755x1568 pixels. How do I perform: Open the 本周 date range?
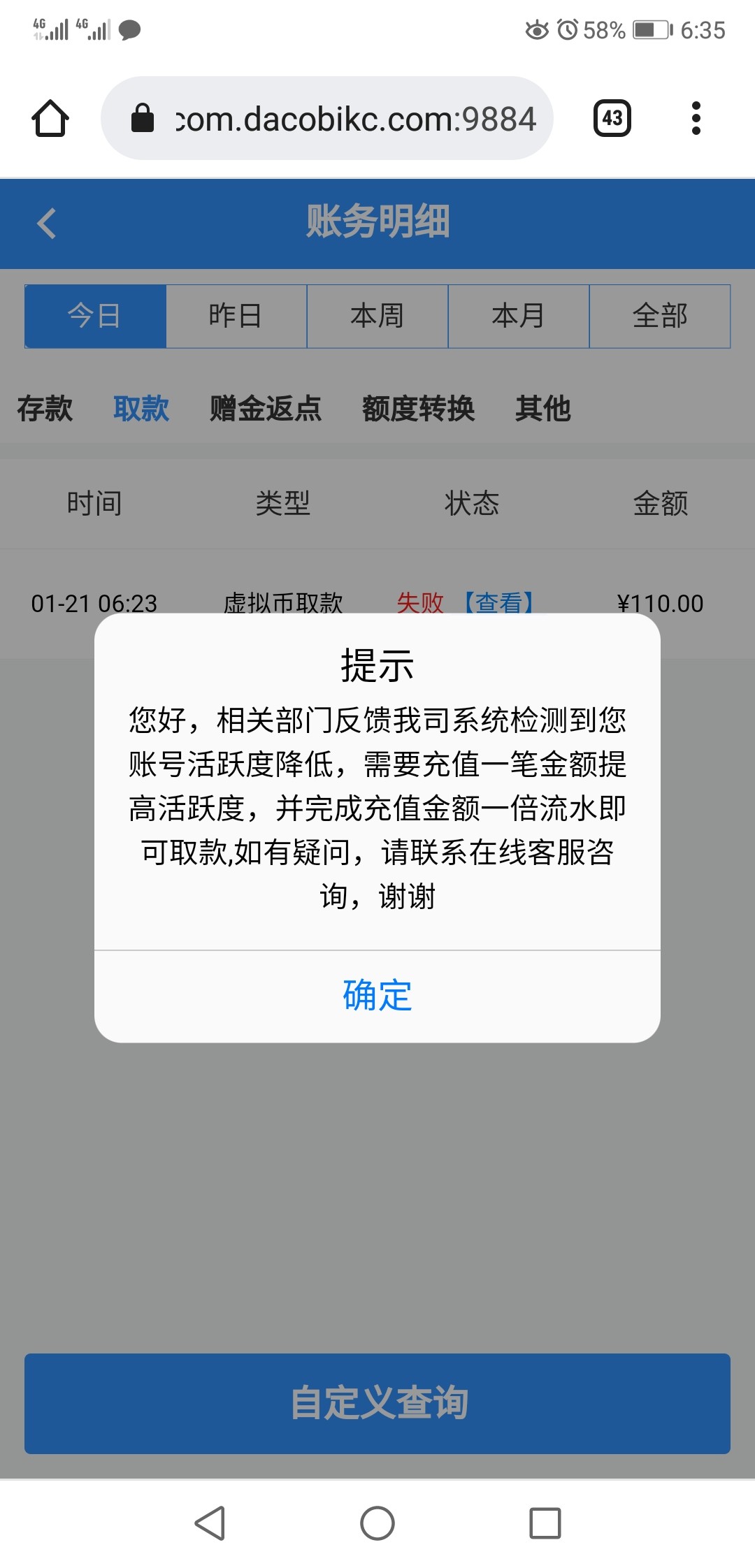tap(377, 316)
